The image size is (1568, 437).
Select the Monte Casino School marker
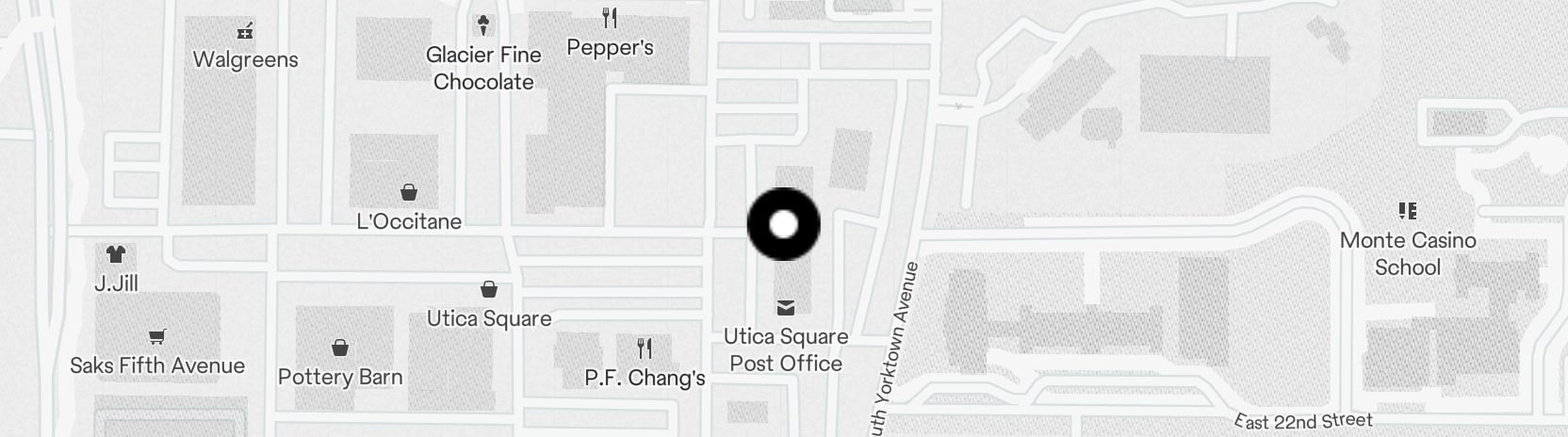click(1408, 211)
